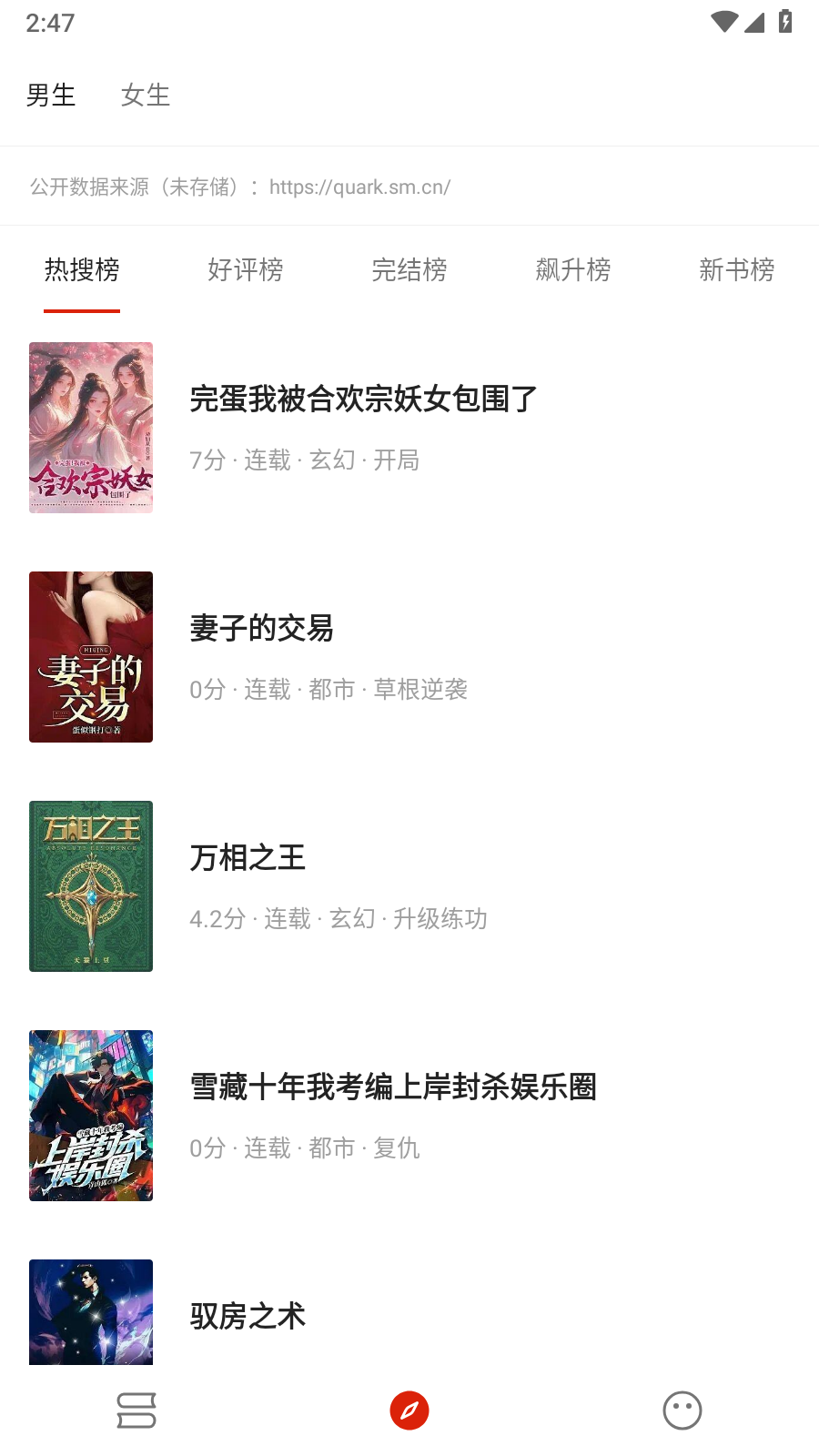Open the 好评榜 ranking list
Image resolution: width=819 pixels, height=1456 pixels.
[246, 270]
